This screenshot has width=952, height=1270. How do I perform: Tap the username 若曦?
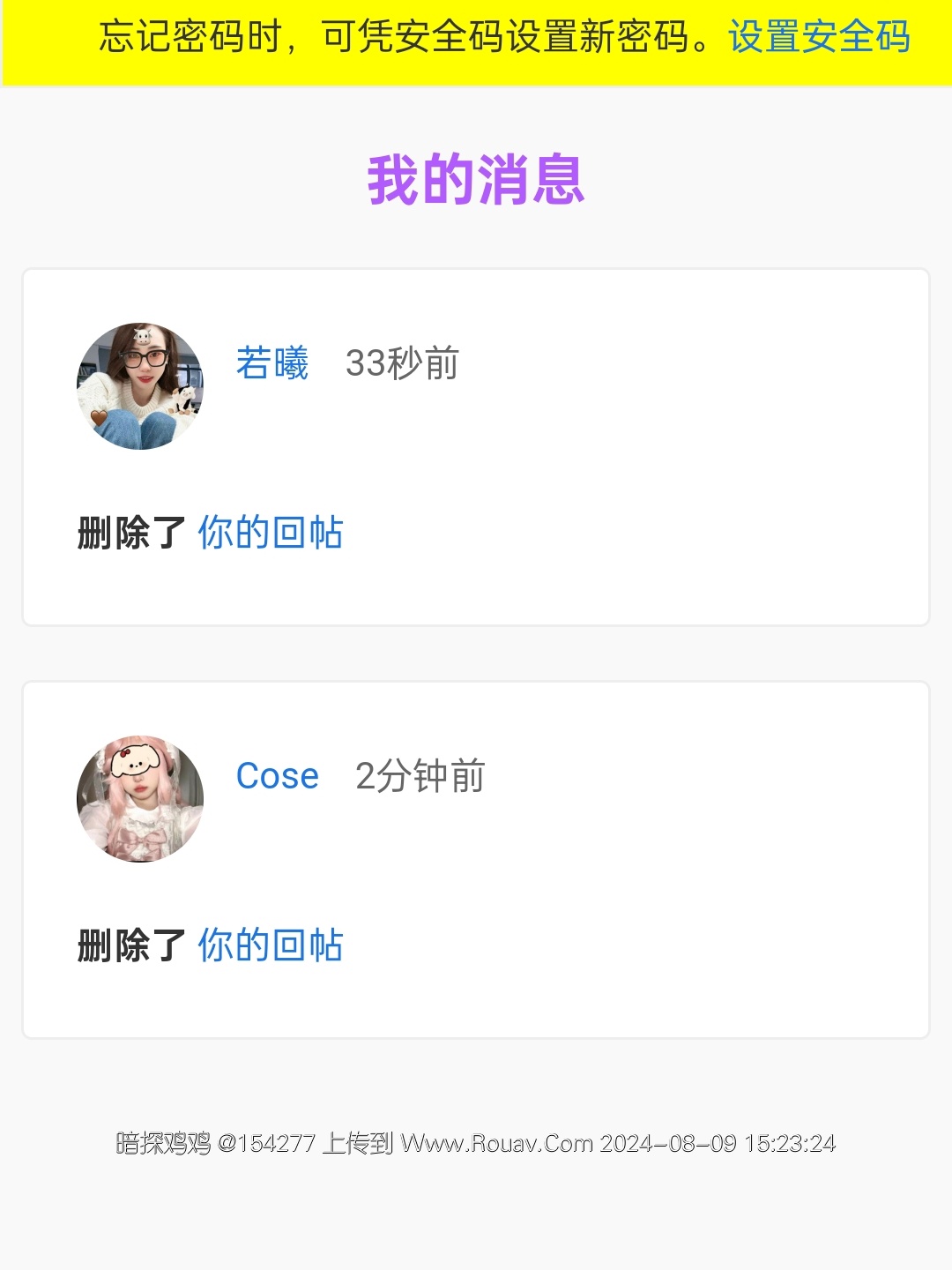tap(272, 363)
